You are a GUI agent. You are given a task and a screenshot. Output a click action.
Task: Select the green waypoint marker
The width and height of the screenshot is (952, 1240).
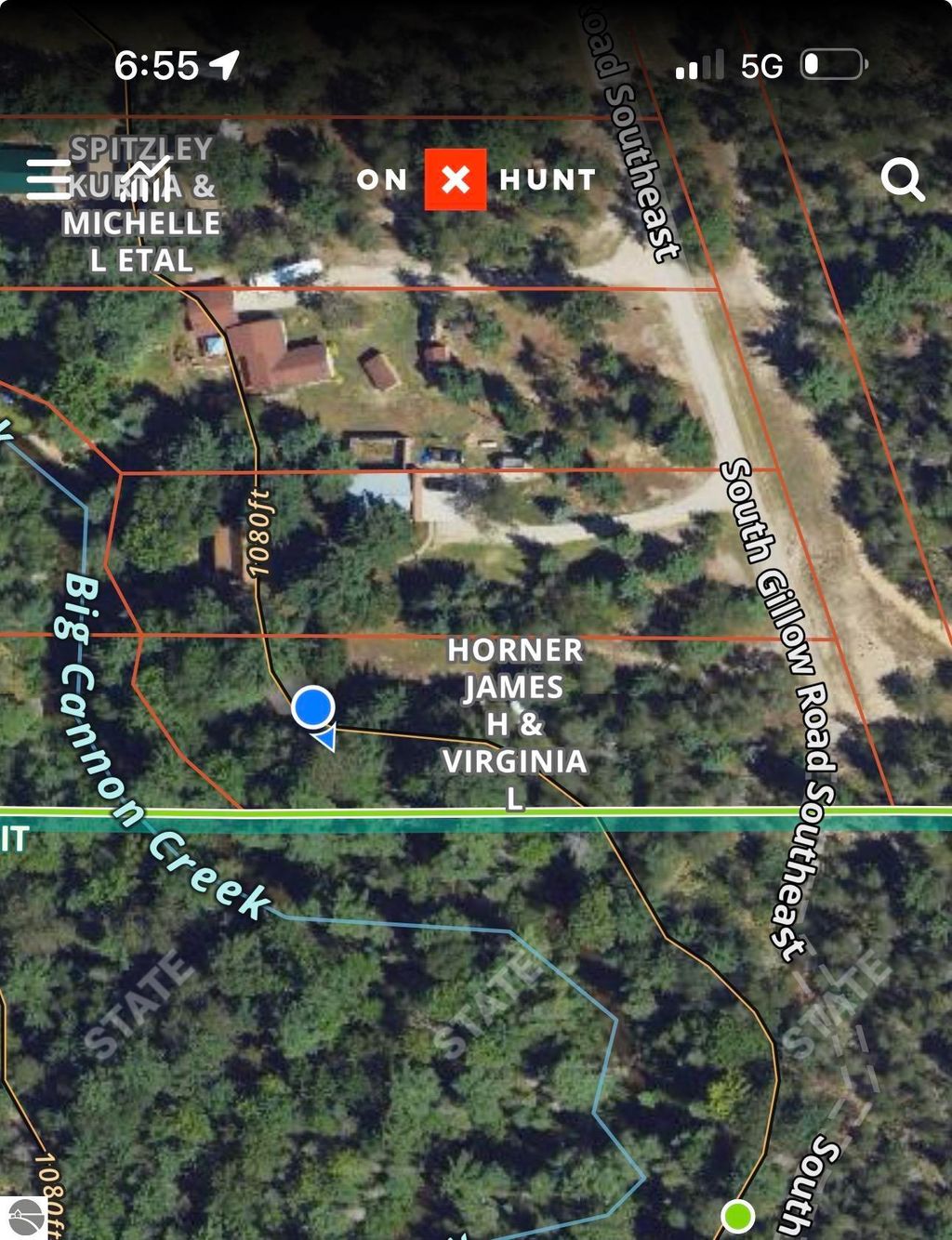[738, 1215]
